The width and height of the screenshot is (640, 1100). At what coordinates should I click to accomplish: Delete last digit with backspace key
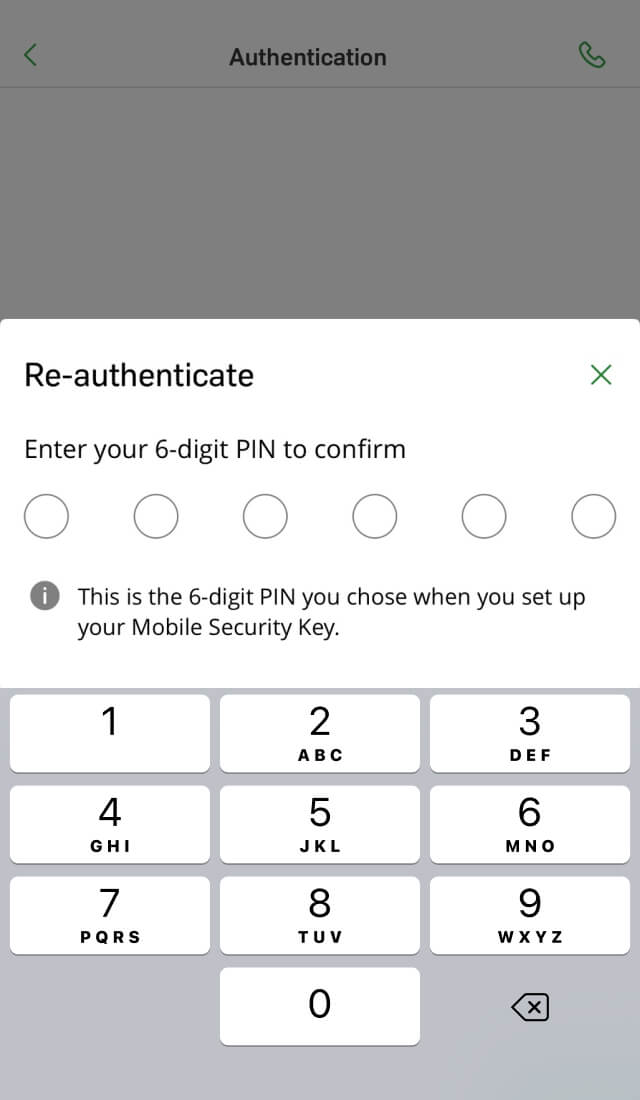point(530,1007)
